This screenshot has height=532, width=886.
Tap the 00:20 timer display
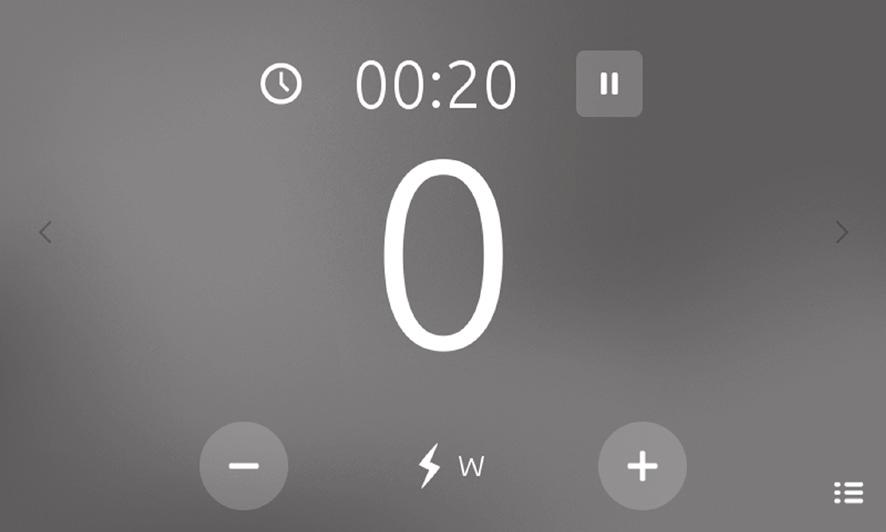tap(436, 86)
